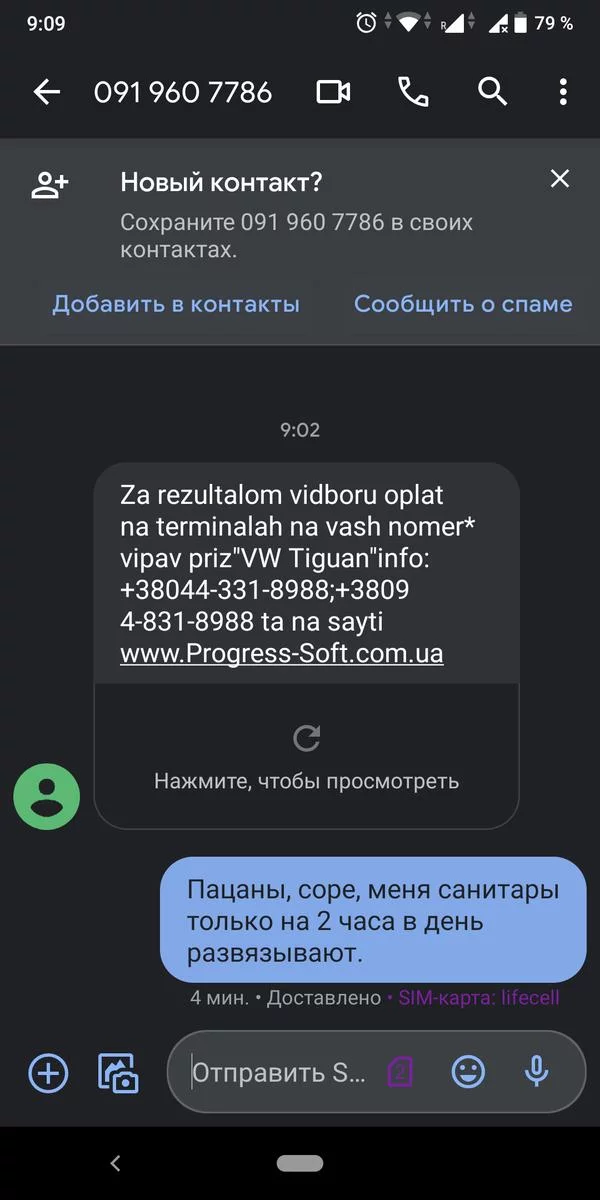The height and width of the screenshot is (1200, 600).
Task: Search within this conversation
Action: coord(492,93)
